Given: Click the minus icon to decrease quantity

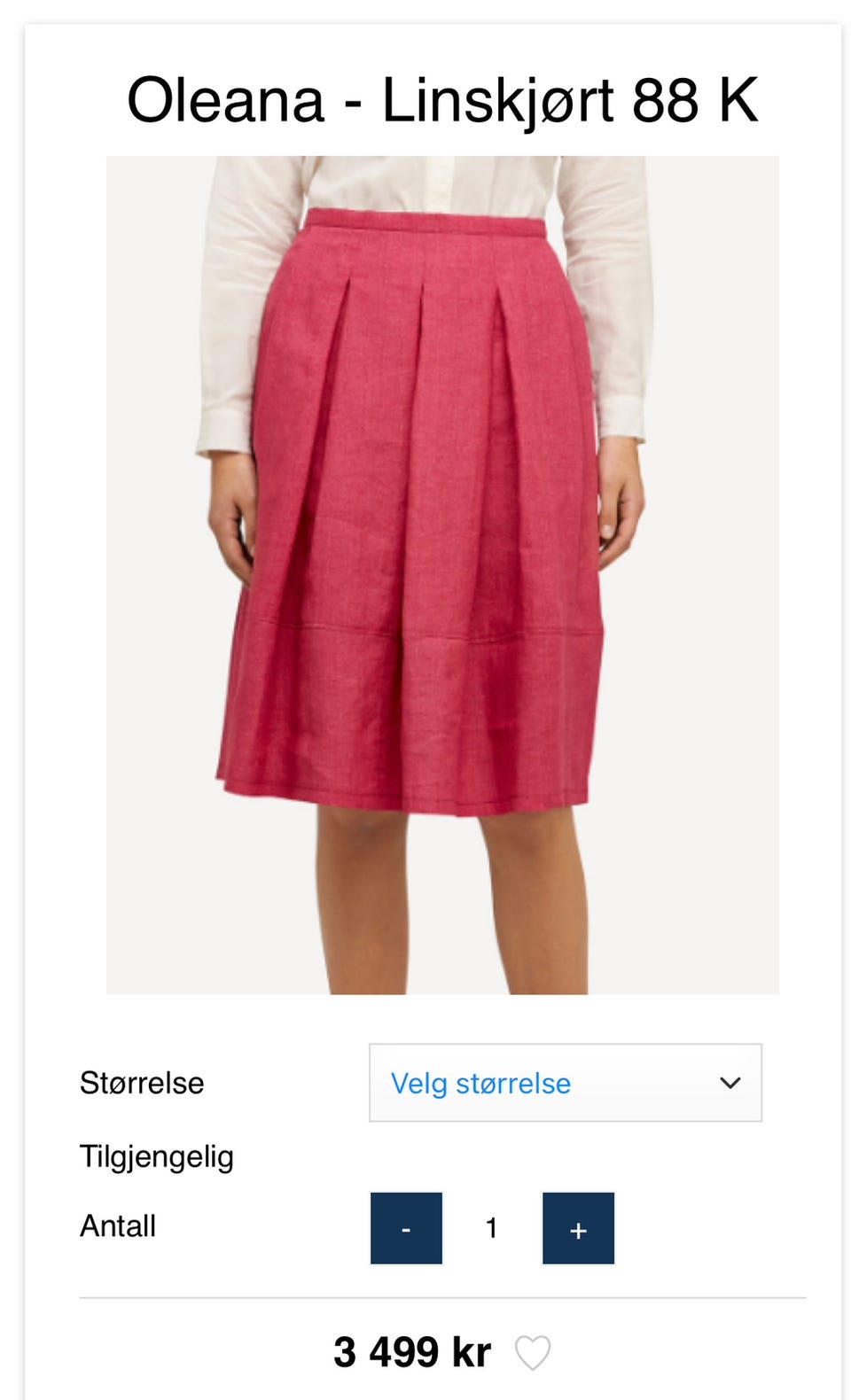Looking at the screenshot, I should [406, 1228].
